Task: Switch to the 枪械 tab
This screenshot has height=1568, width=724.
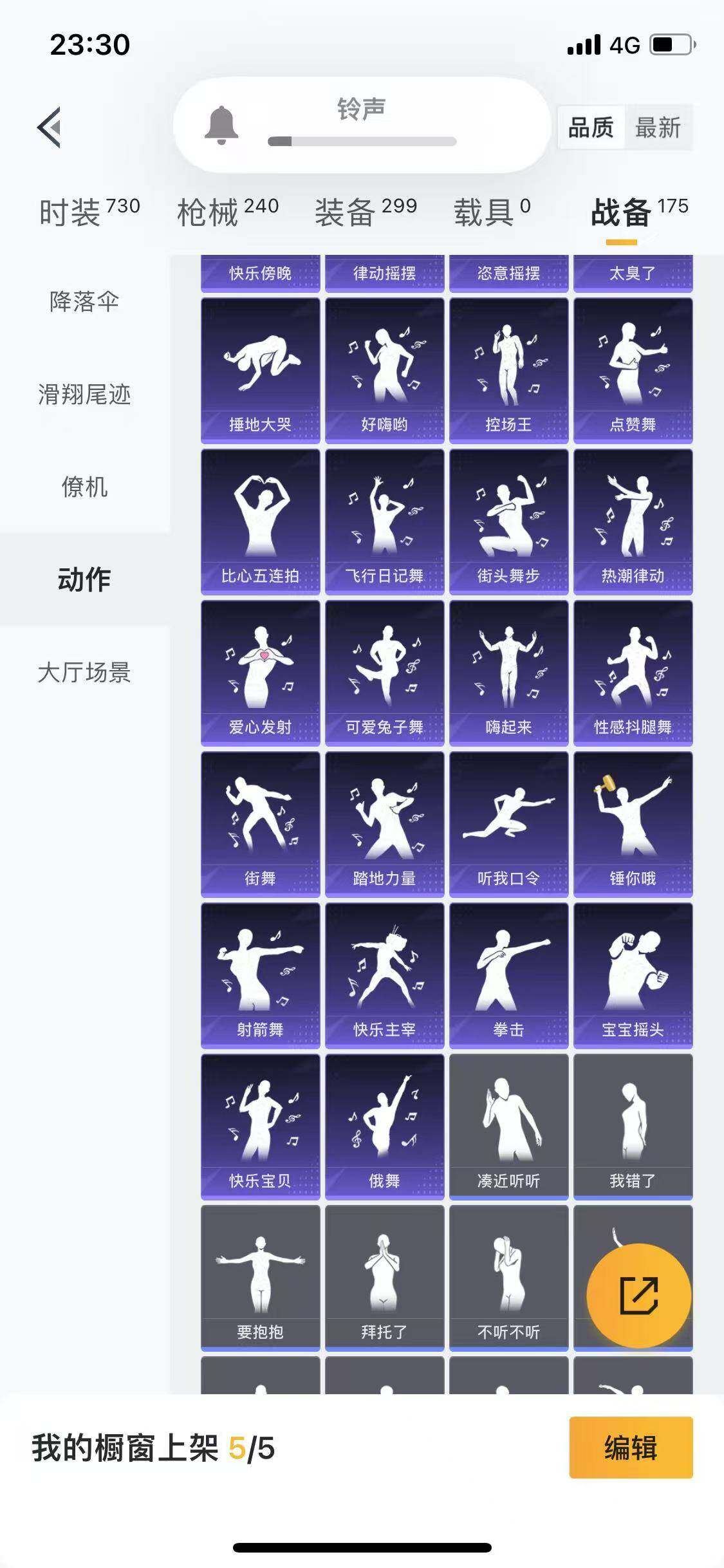Action: click(x=227, y=212)
